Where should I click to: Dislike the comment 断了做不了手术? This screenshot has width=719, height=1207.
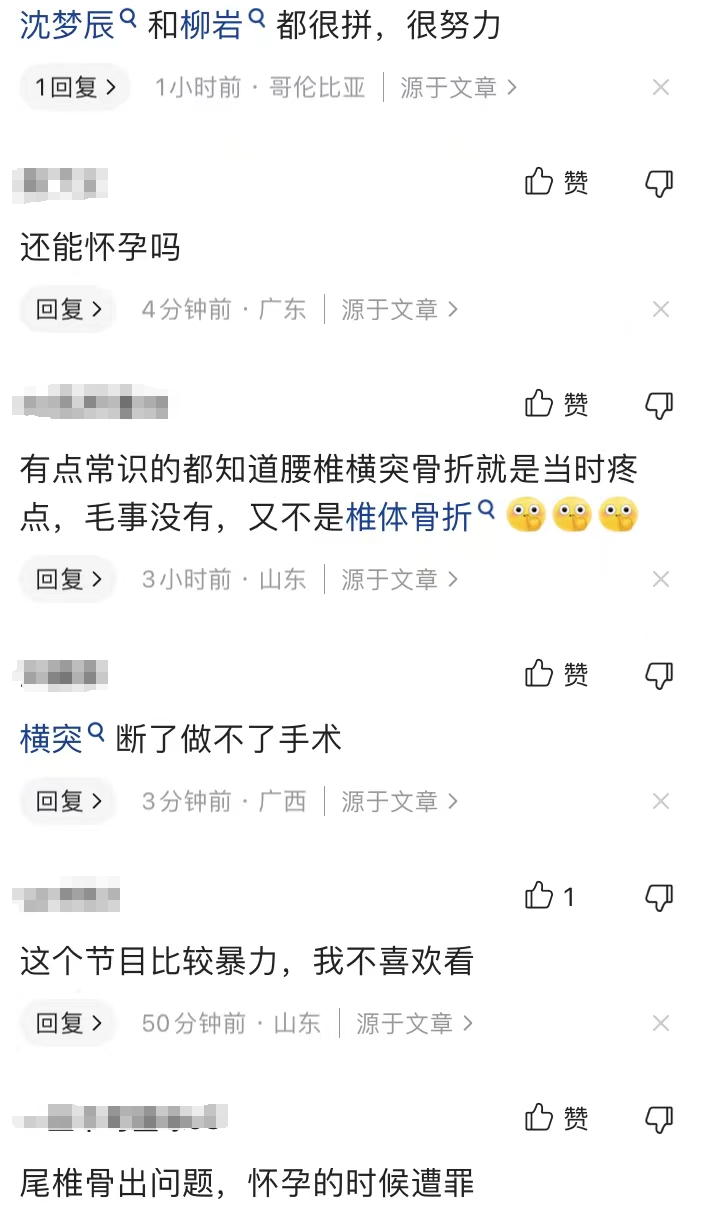coord(659,675)
